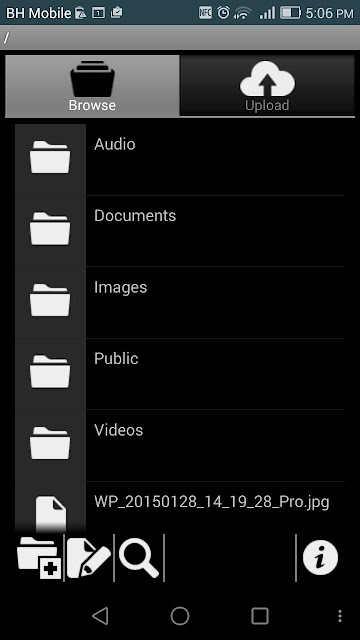
Task: Open the Videos folder
Action: click(180, 445)
